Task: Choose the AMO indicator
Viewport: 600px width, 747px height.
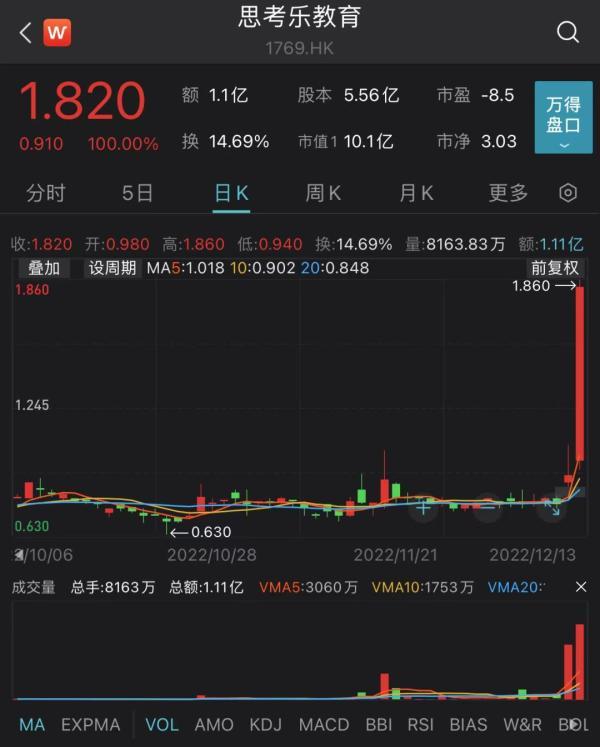Action: (x=214, y=725)
